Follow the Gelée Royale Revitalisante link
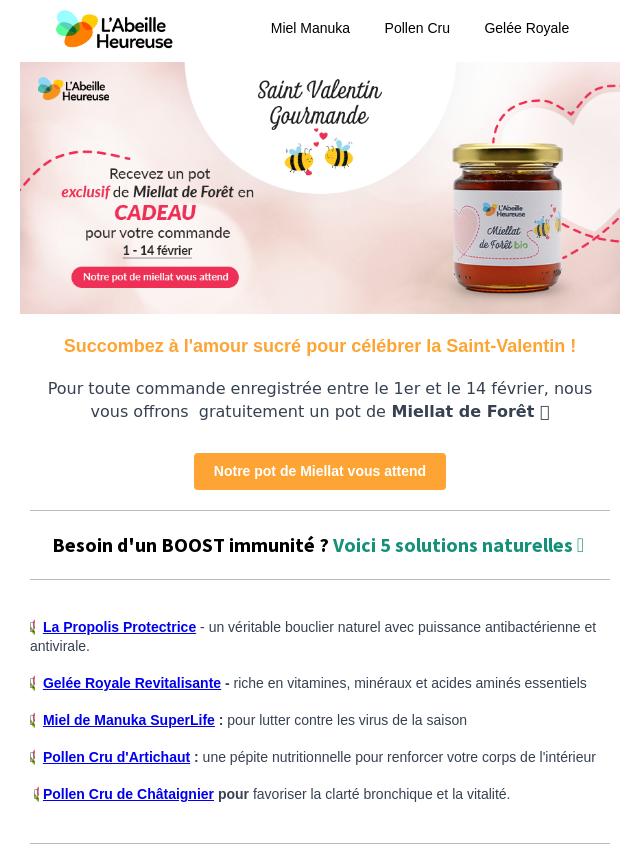 (132, 683)
